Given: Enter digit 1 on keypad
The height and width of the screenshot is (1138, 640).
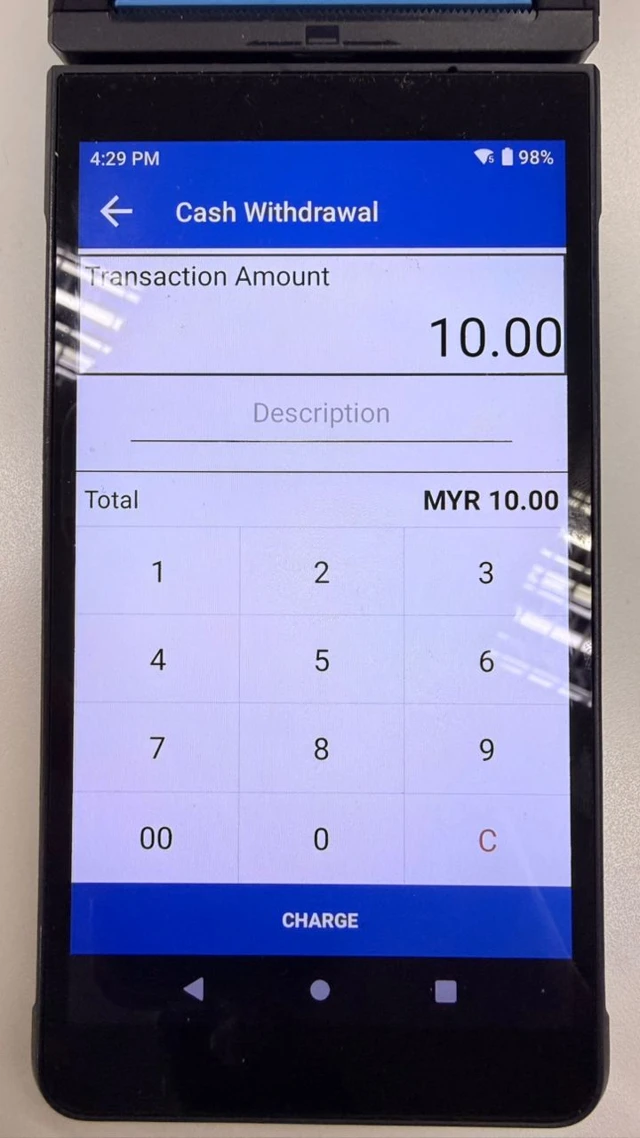Looking at the screenshot, I should pyautogui.click(x=157, y=573).
